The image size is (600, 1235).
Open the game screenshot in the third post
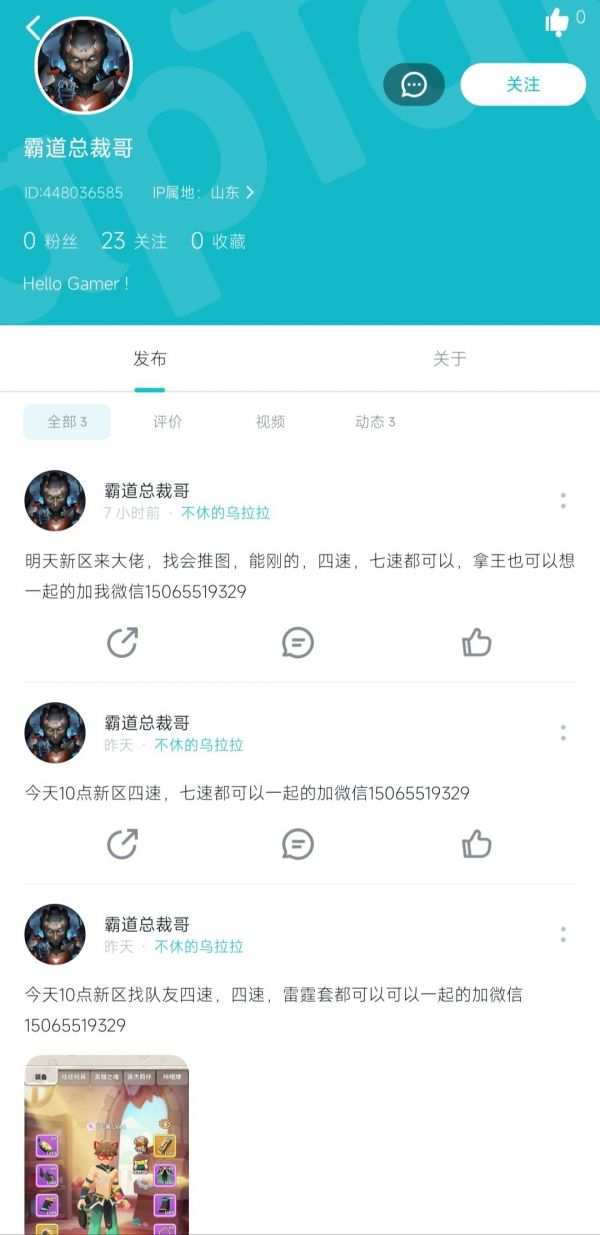(107, 1144)
